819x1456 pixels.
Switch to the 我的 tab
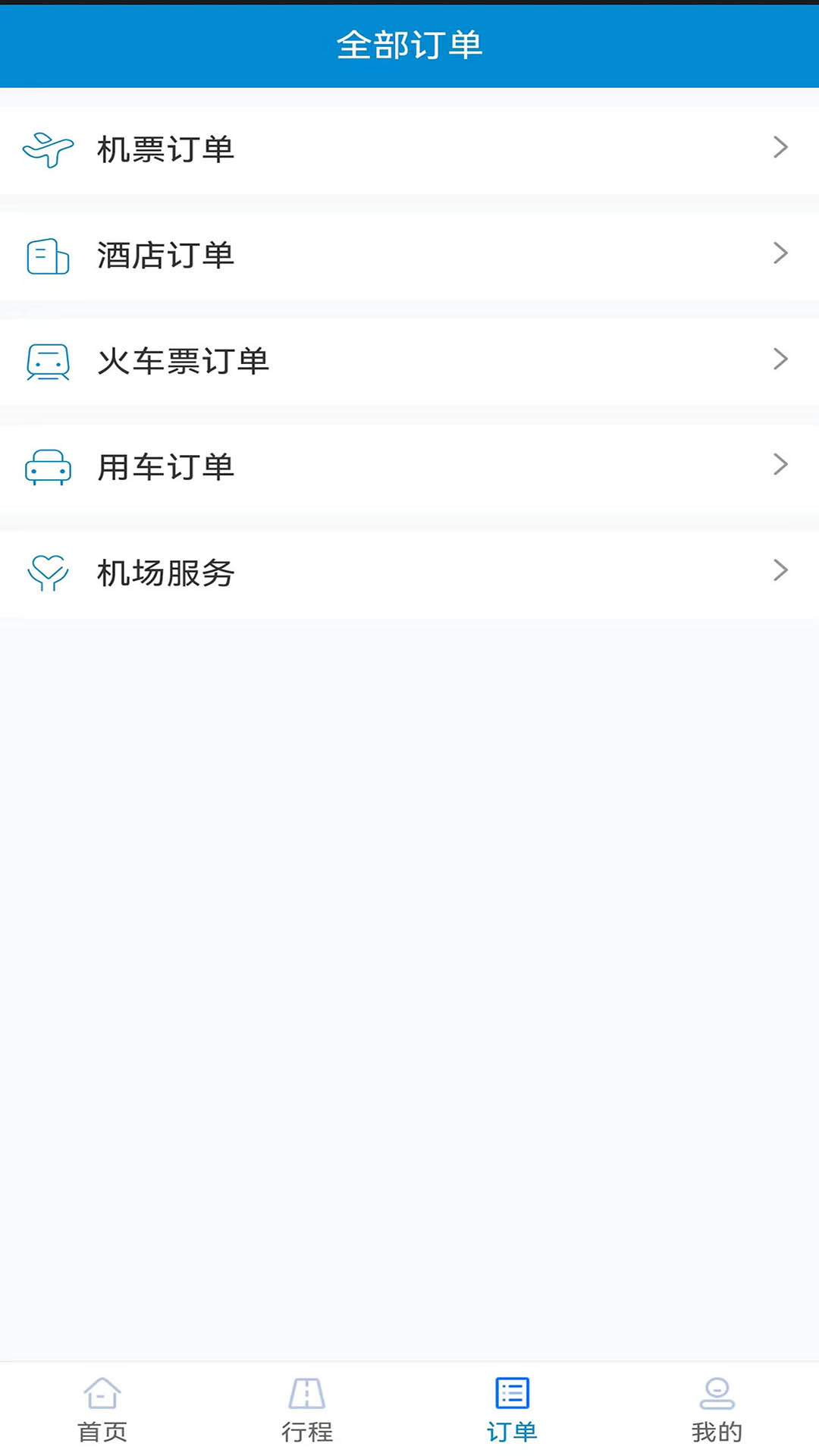717,1410
